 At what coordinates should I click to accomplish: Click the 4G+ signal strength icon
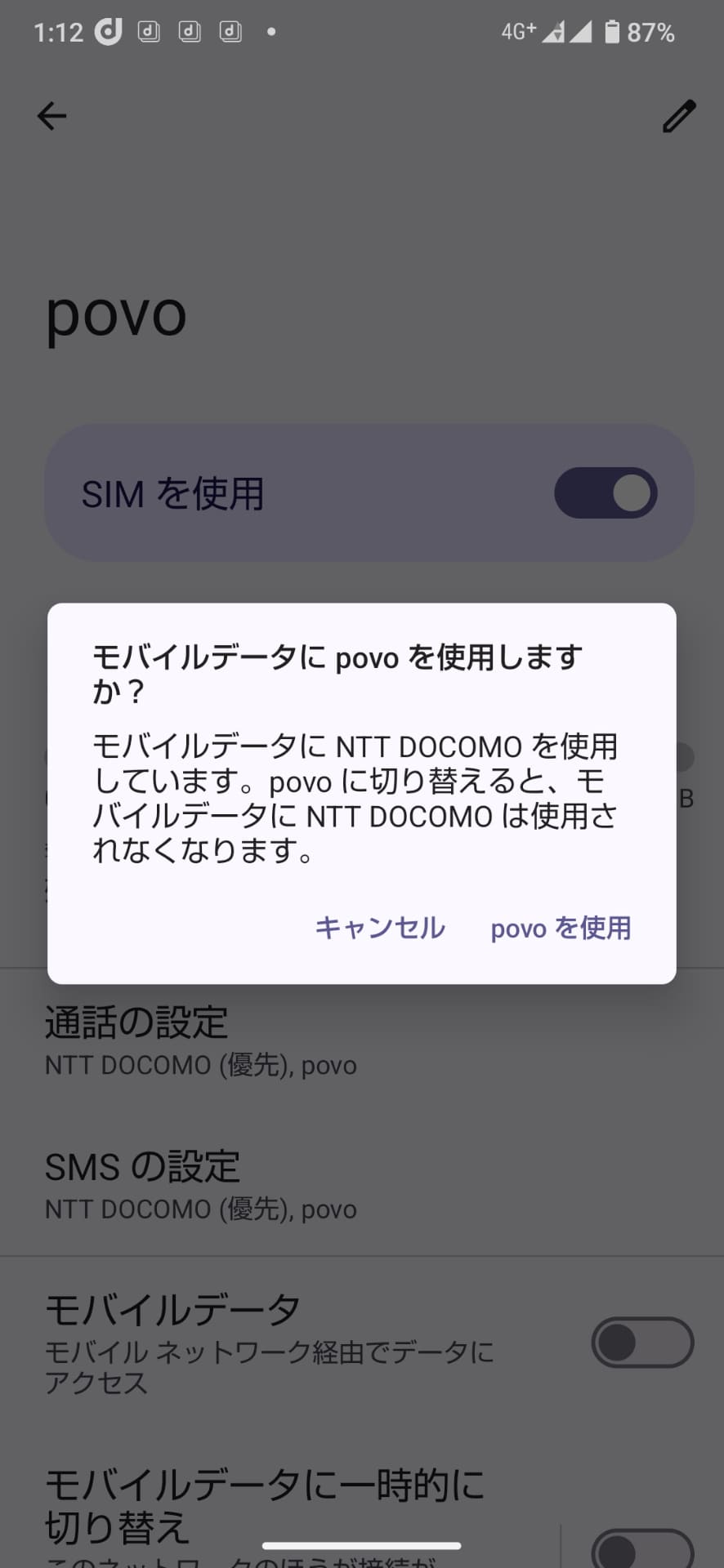519,31
